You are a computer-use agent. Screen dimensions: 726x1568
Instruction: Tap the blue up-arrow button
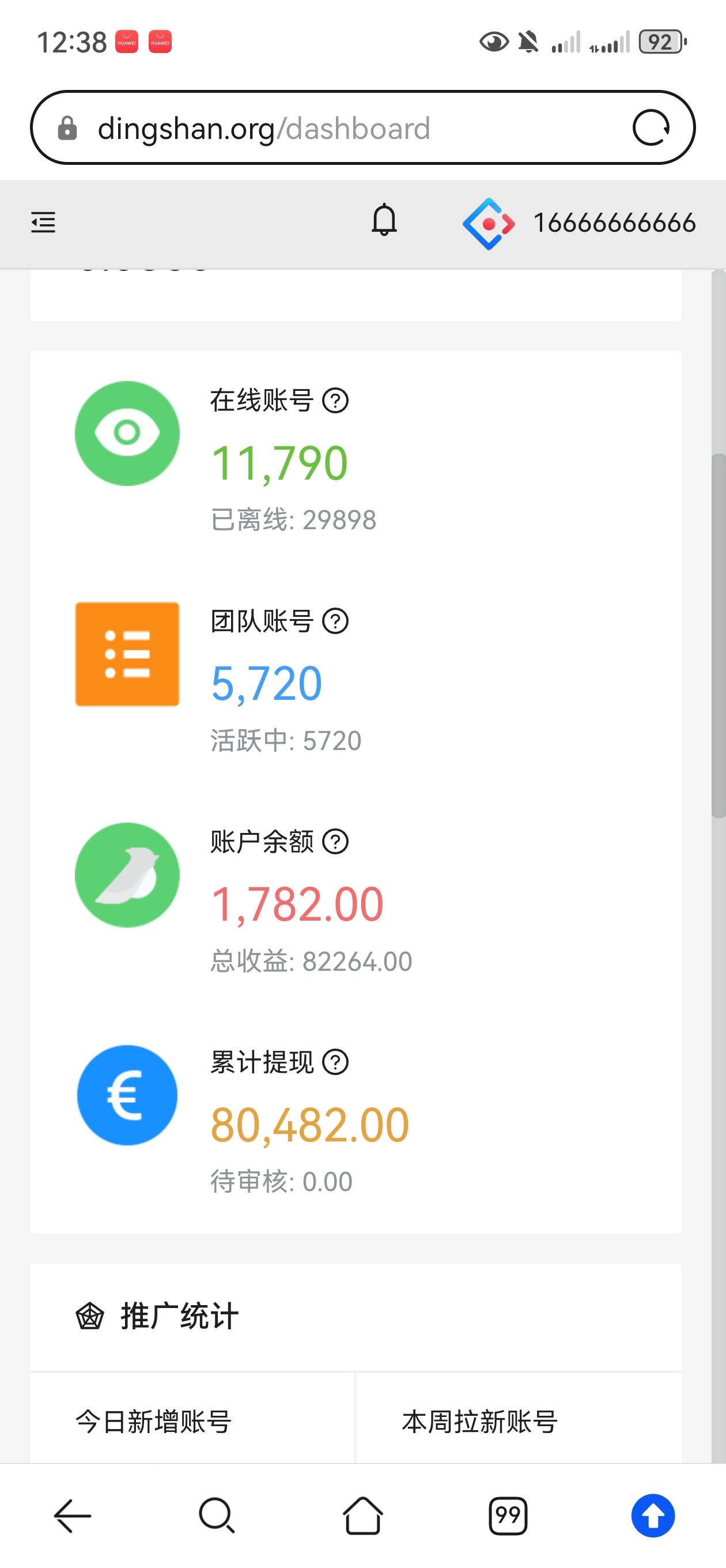point(653,1516)
